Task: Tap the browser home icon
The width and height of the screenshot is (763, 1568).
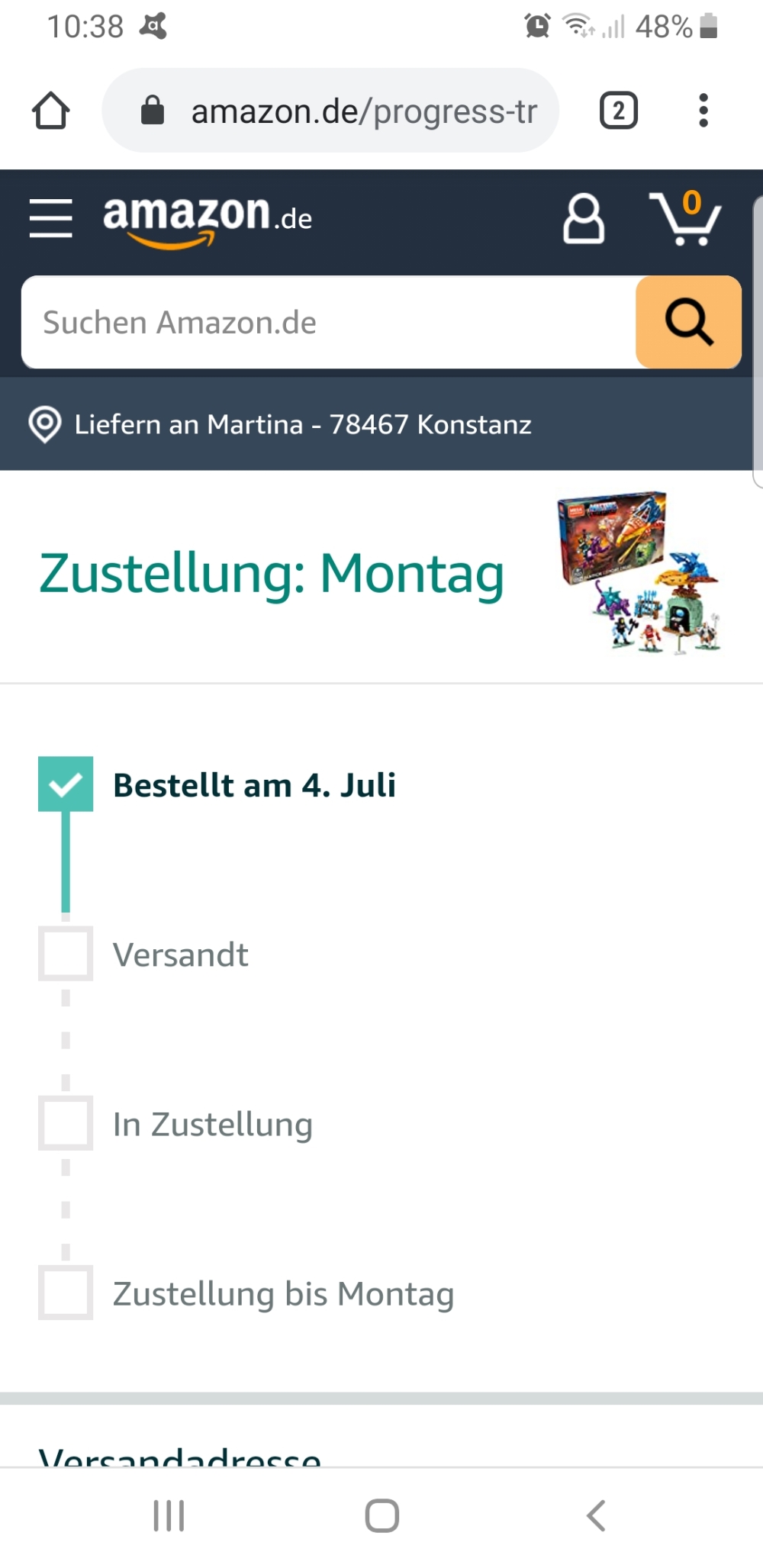Action: pos(51,111)
